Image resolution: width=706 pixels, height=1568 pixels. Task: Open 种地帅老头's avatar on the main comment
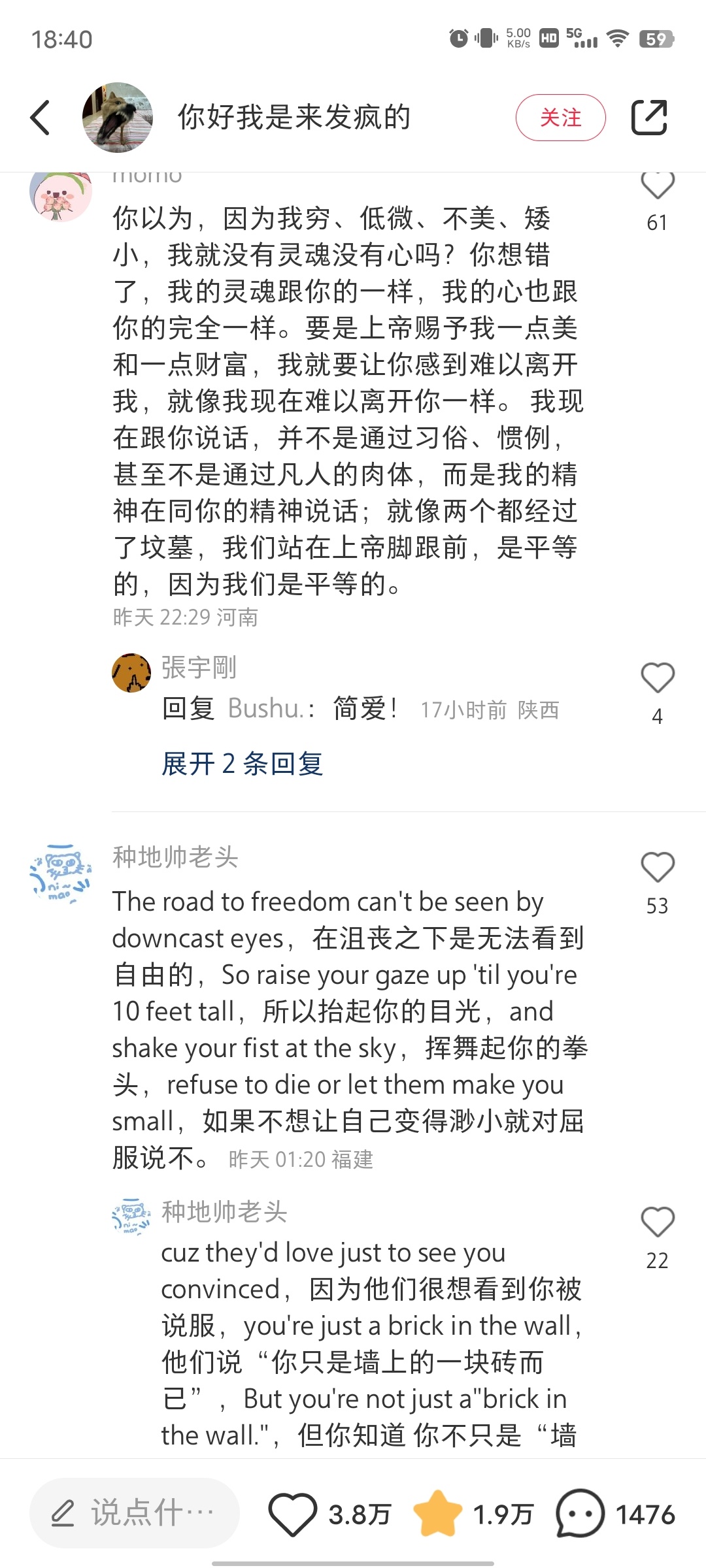pos(61,873)
